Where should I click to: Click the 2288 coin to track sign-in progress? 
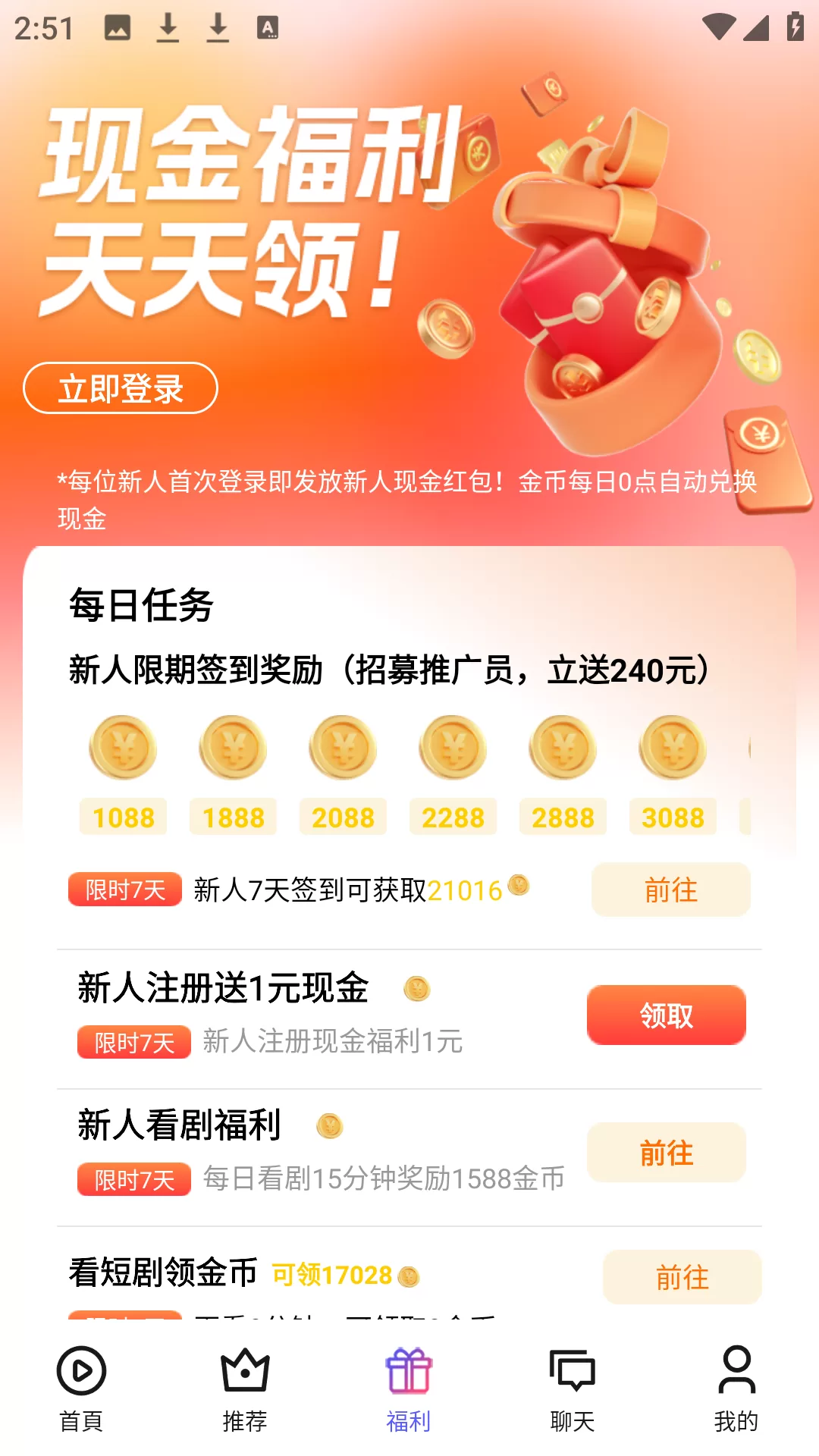click(452, 748)
